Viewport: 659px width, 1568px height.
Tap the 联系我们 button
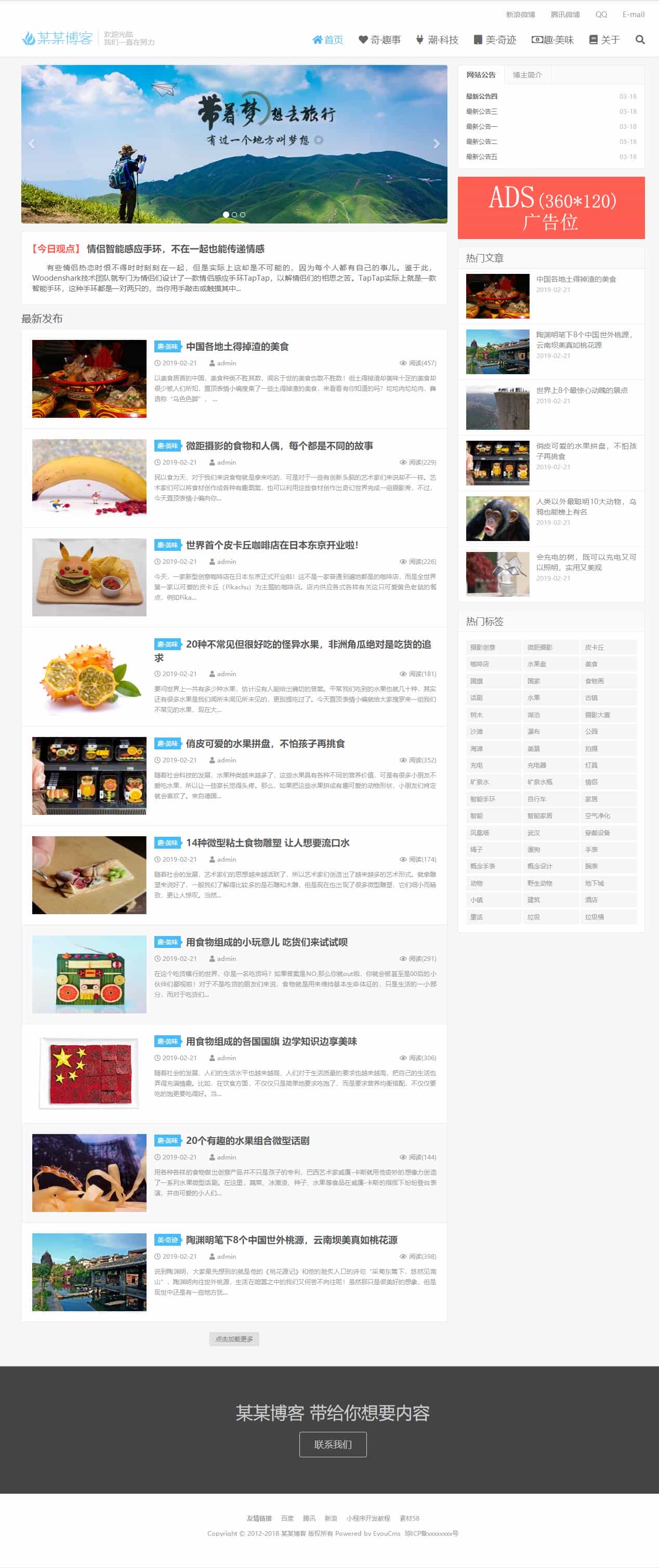pyautogui.click(x=332, y=1444)
